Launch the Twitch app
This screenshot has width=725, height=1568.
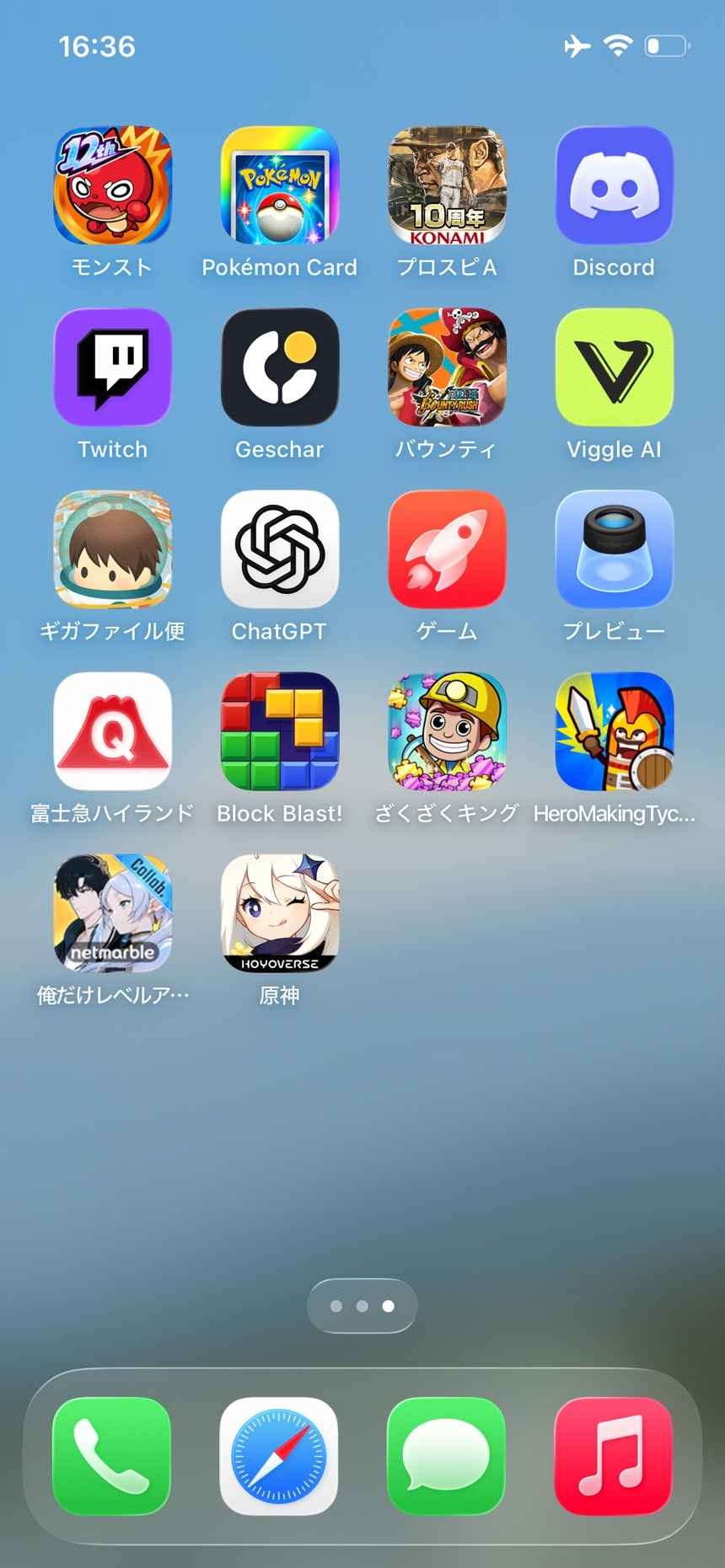coord(112,367)
